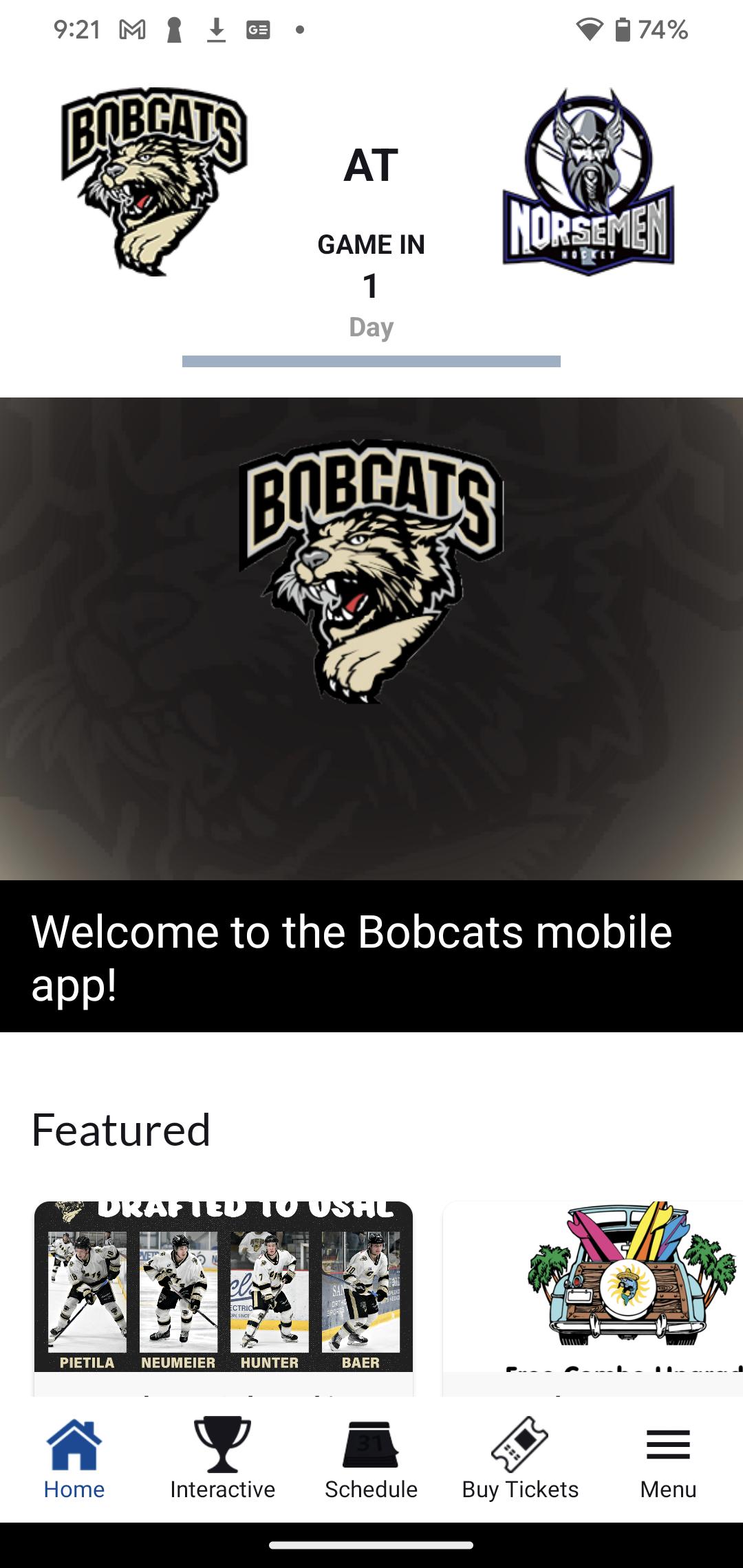Open the Welcome to the Bobcats banner
The width and height of the screenshot is (743, 1568).
click(371, 715)
